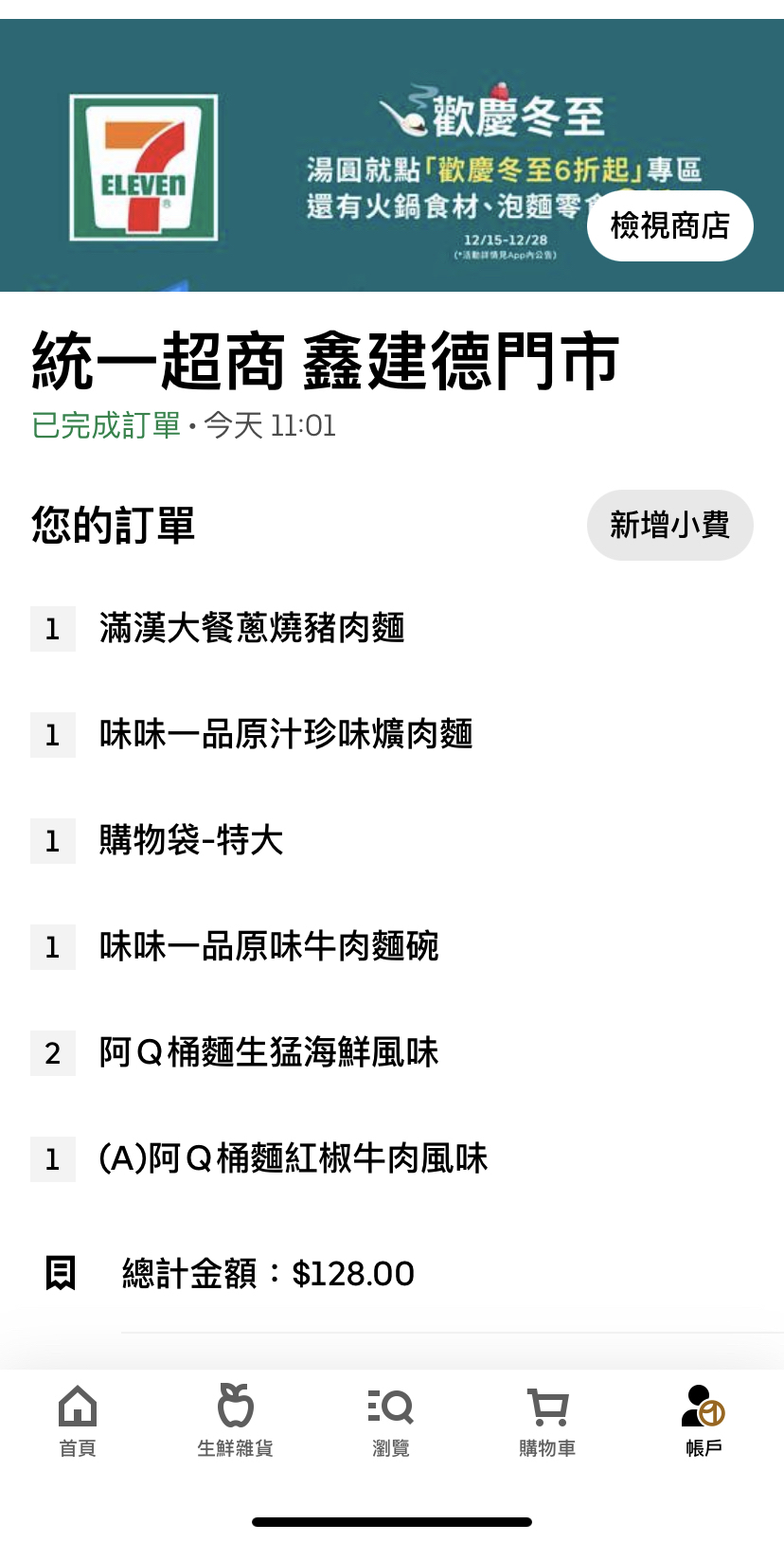This screenshot has height=1542, width=784.
Task: Go to the 首頁 tab
Action: click(78, 1421)
